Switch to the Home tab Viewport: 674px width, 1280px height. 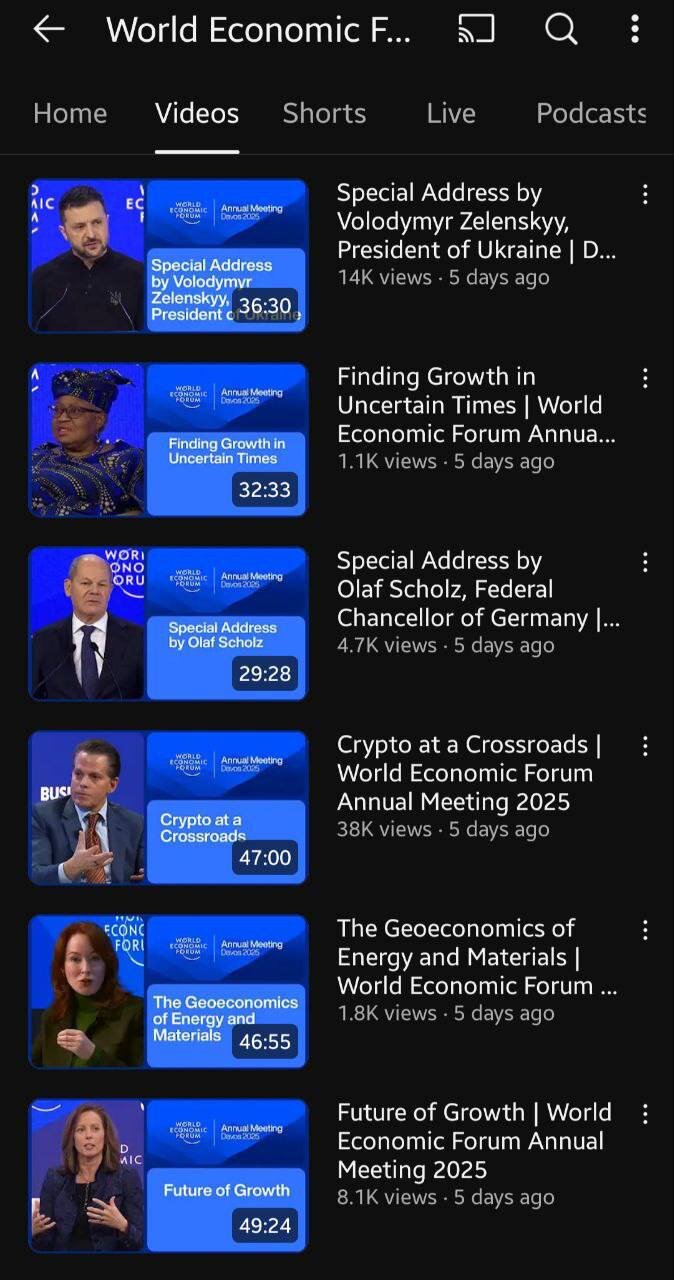(x=70, y=113)
